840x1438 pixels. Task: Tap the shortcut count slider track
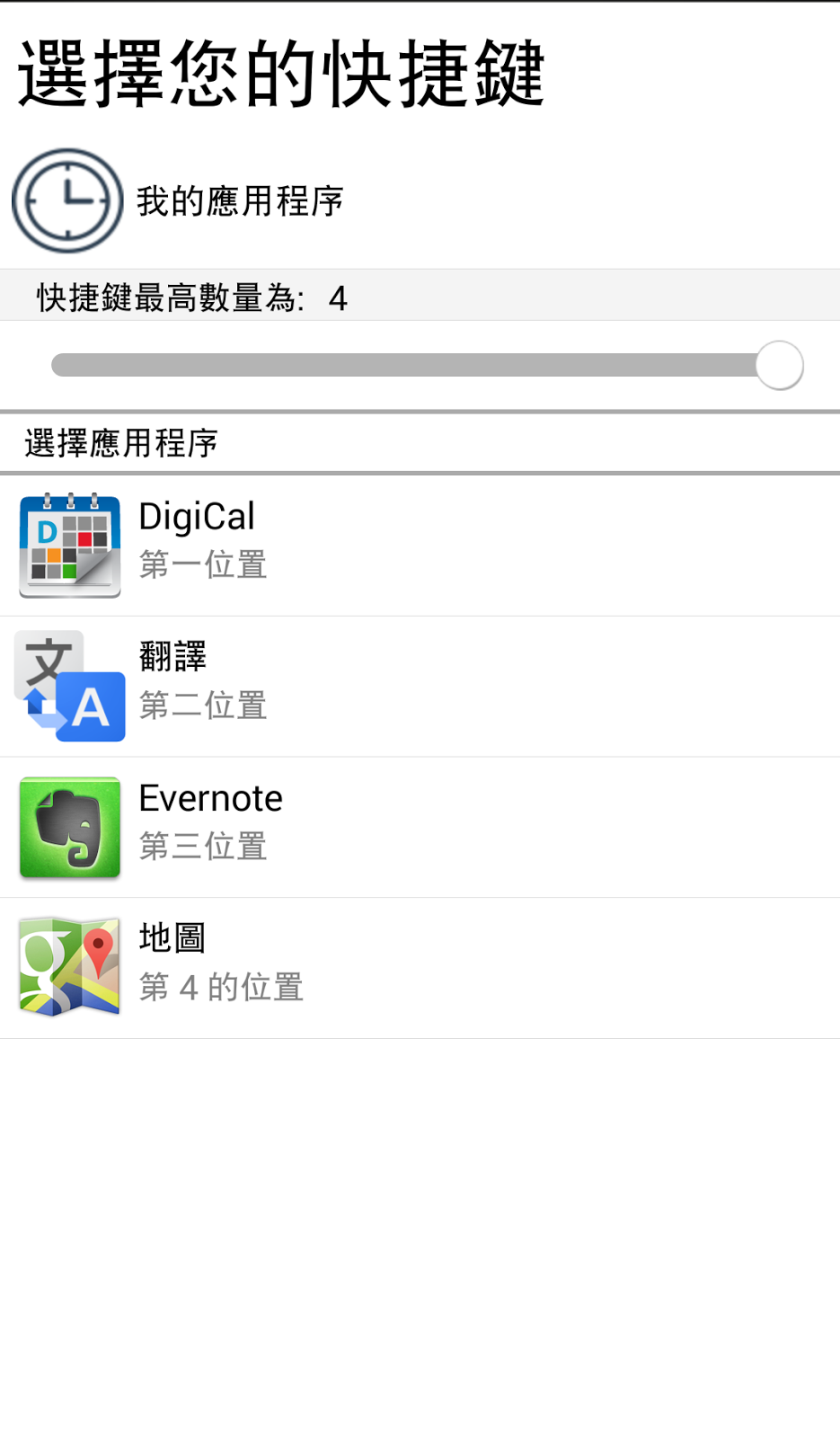404,365
